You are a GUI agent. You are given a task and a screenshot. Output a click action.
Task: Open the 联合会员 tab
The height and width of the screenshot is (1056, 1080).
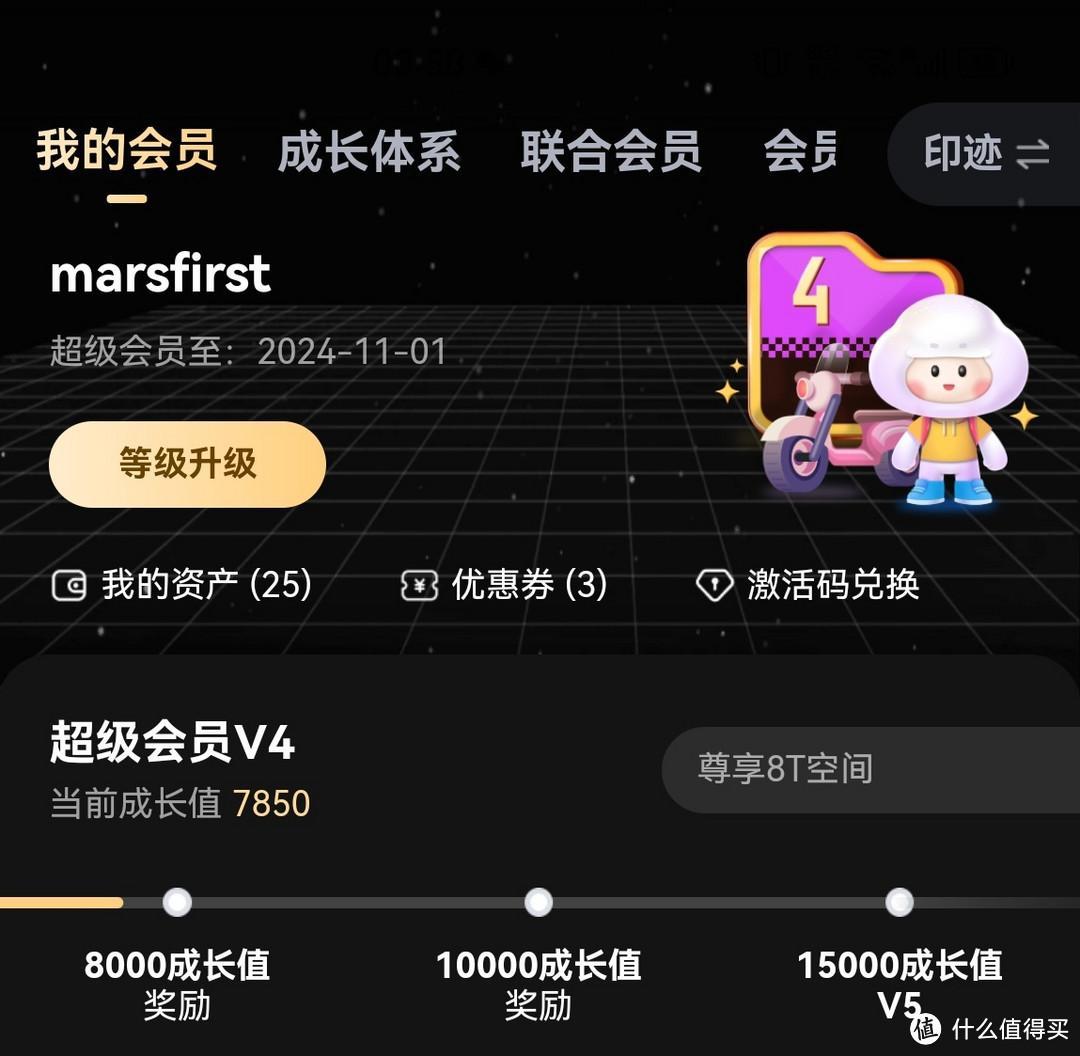[611, 153]
